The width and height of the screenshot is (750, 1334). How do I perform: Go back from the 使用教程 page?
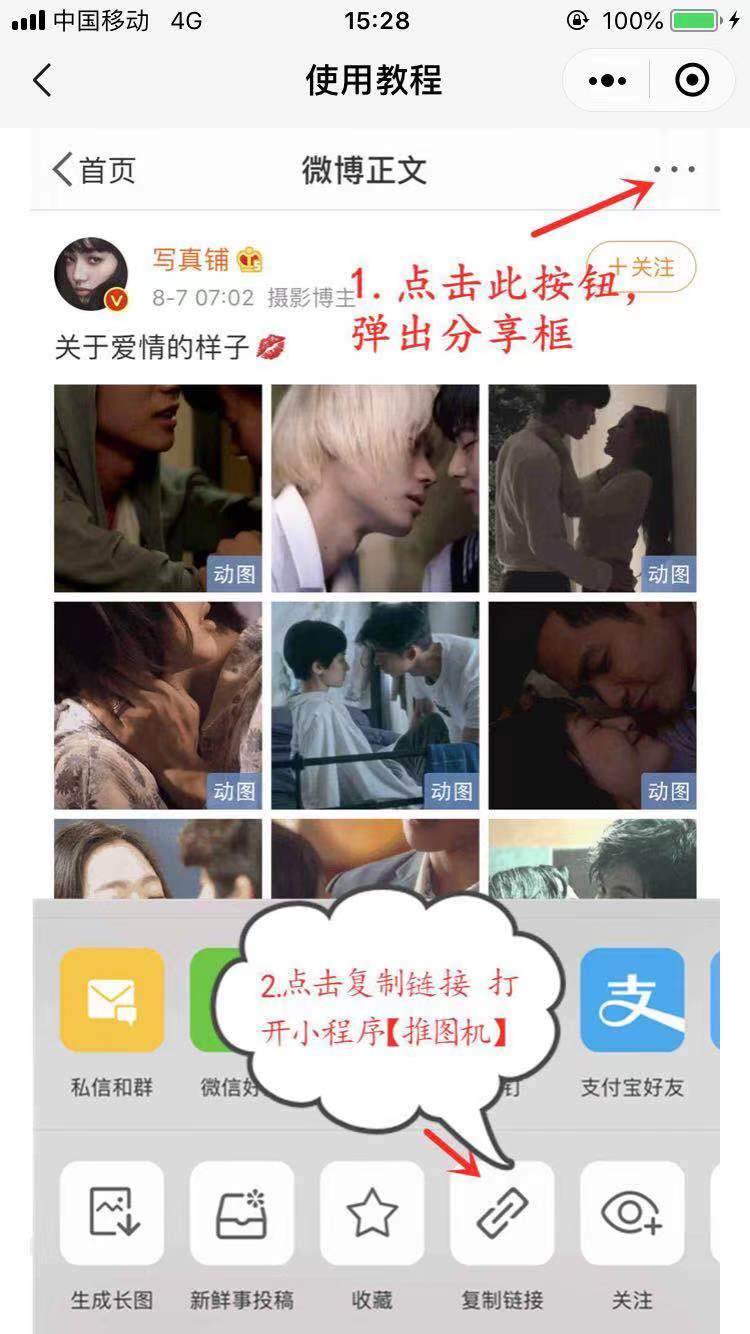pos(42,80)
